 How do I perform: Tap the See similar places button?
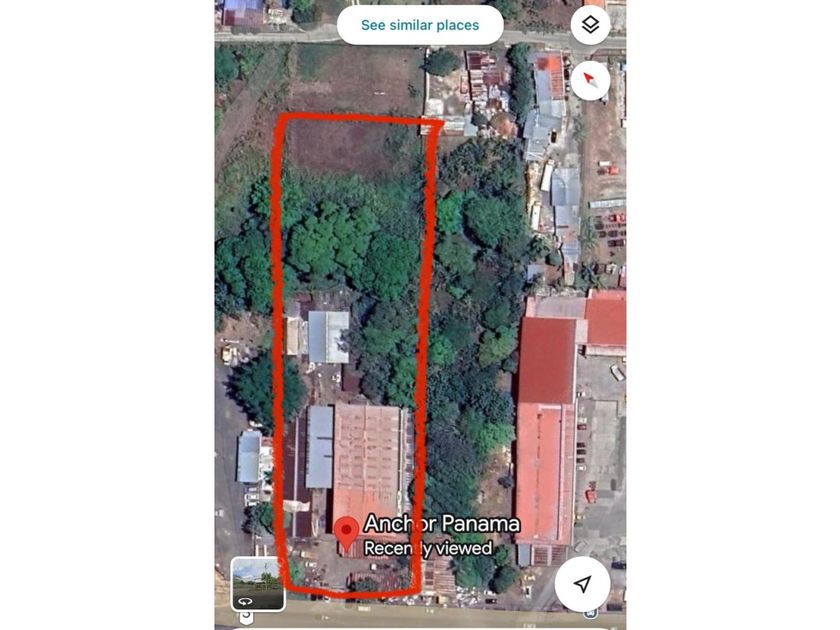point(420,25)
